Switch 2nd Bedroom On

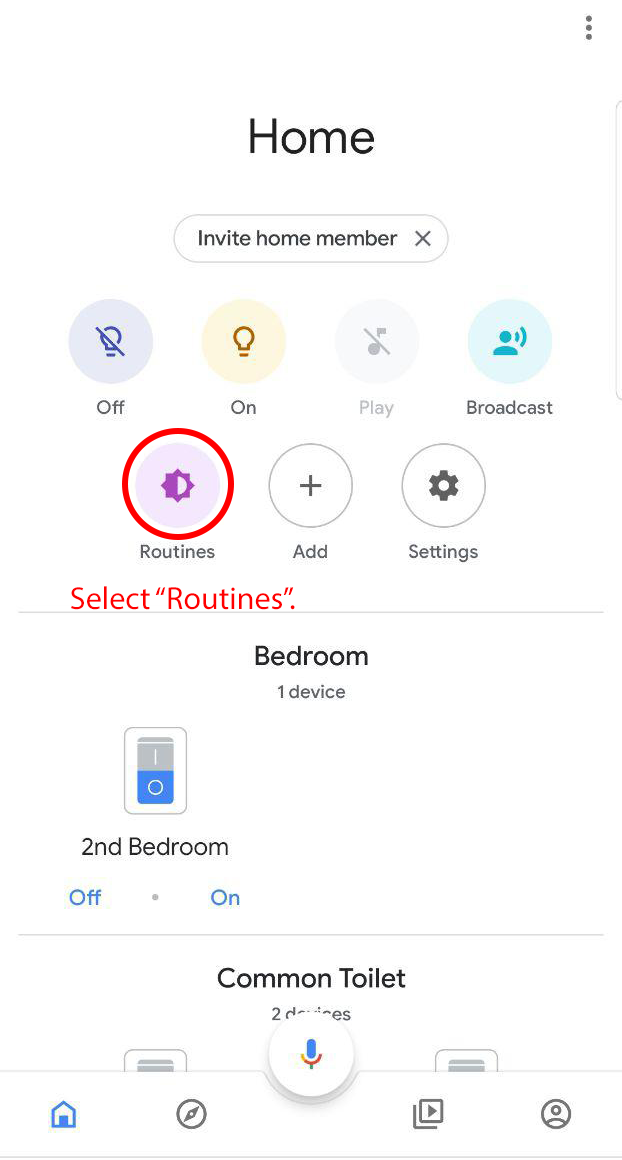(x=225, y=898)
